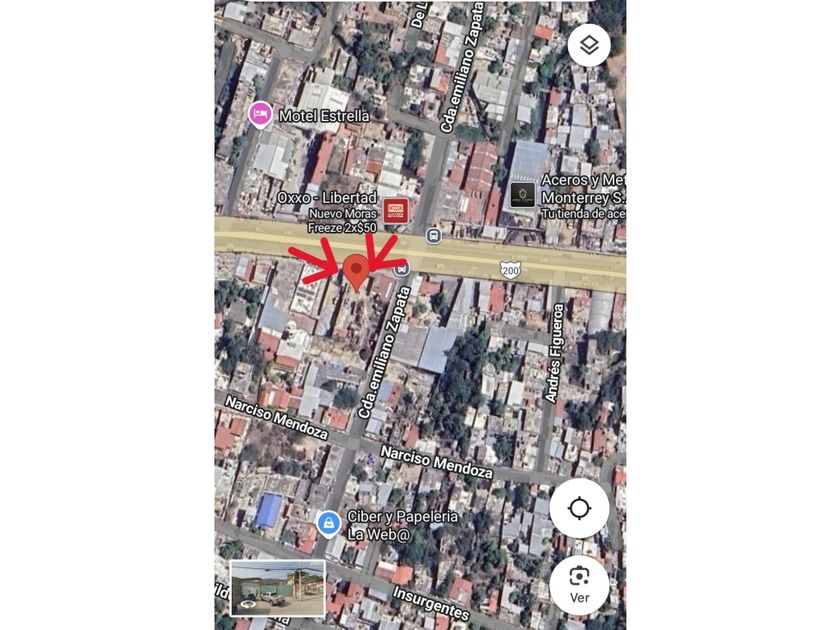This screenshot has height=630, width=840.
Task: Open the map layers button
Action: coord(589,45)
